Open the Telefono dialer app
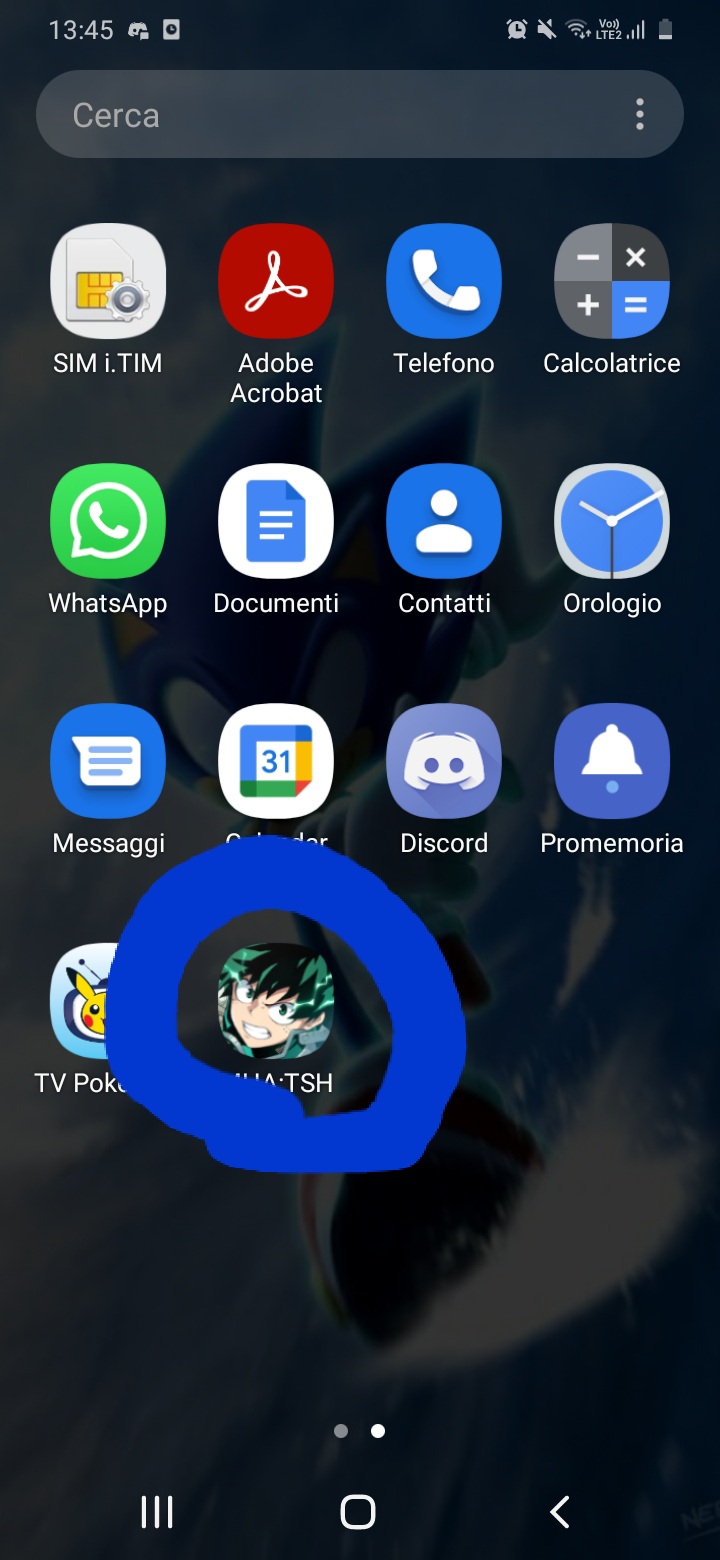This screenshot has width=720, height=1560. 444,281
